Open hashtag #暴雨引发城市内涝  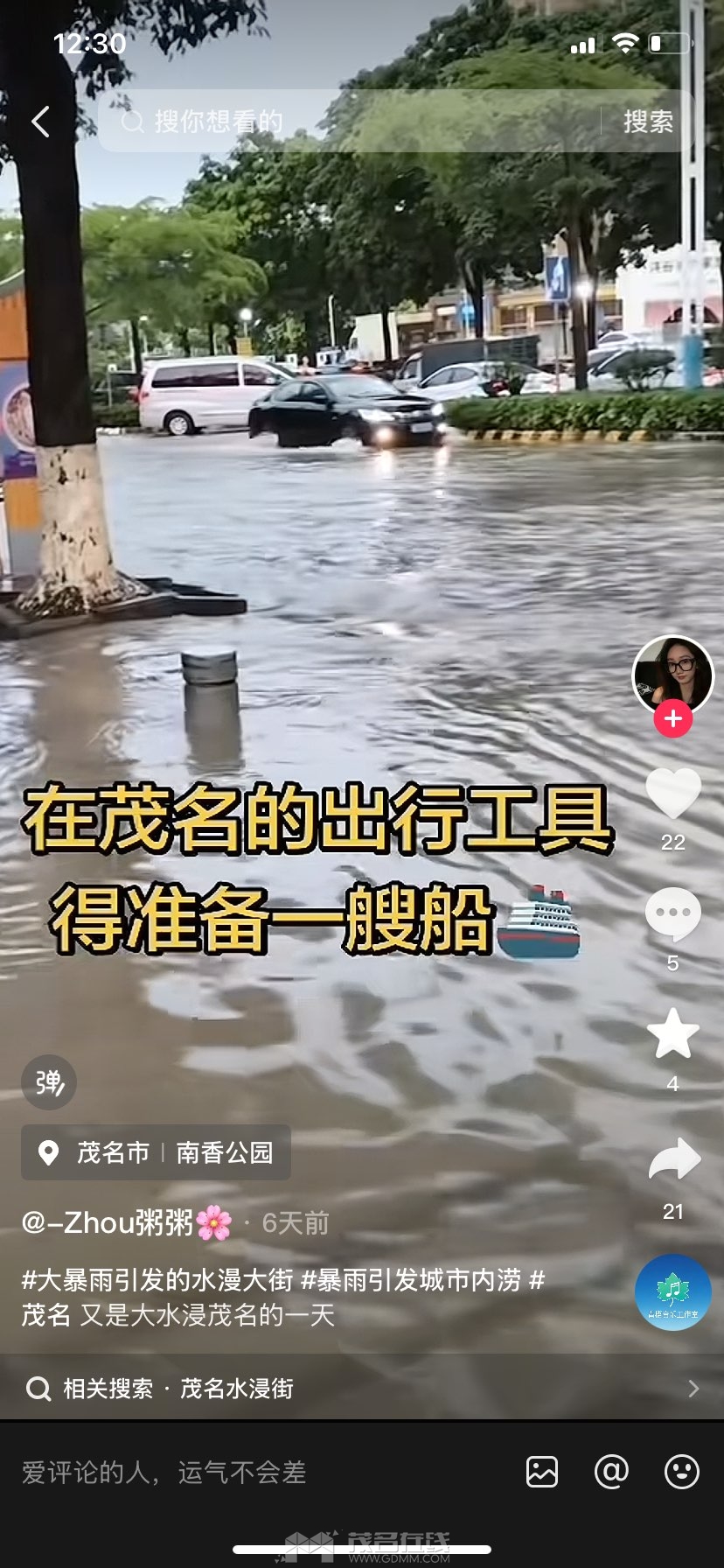[x=411, y=1280]
